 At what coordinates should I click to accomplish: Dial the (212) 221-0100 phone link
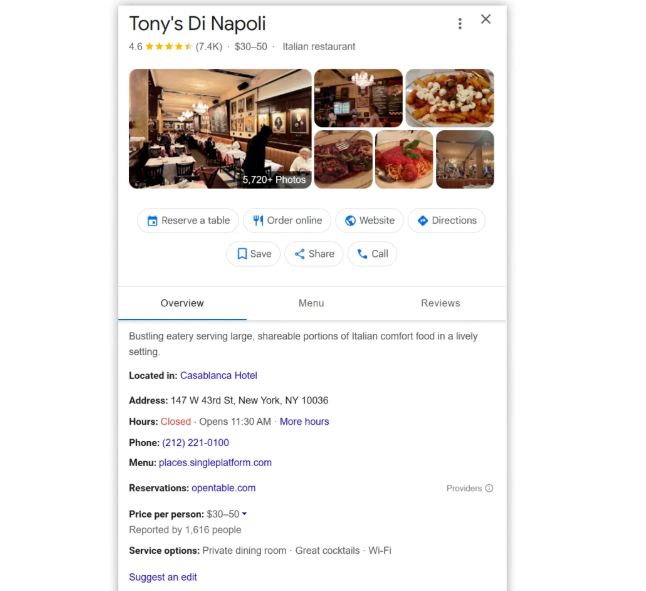coord(195,443)
